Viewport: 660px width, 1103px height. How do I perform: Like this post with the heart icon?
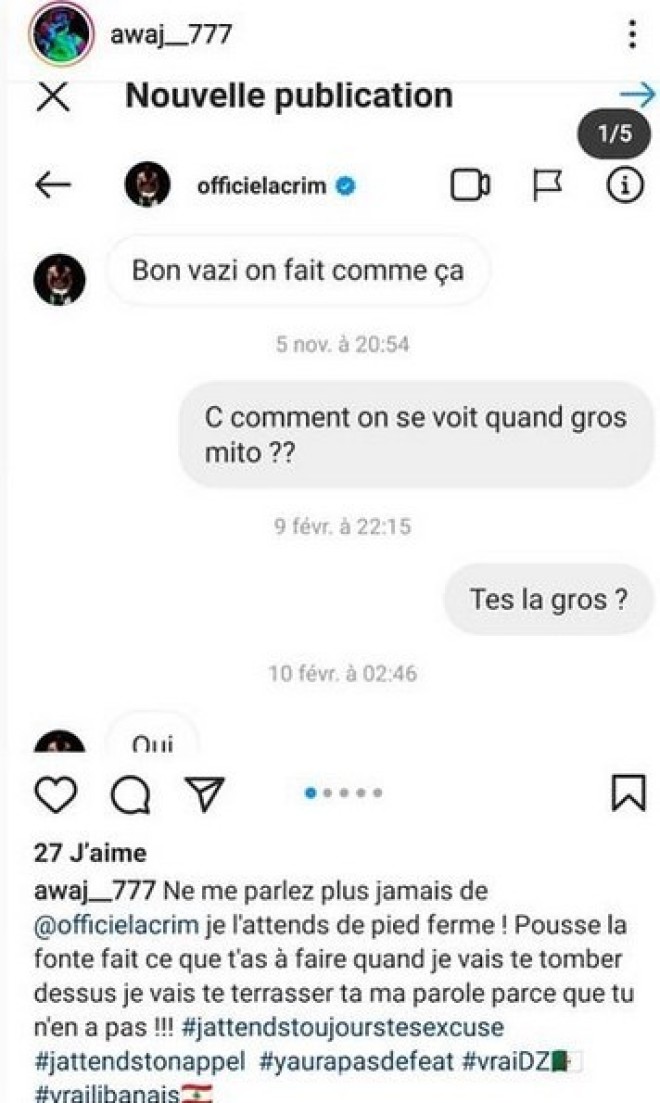pos(56,794)
